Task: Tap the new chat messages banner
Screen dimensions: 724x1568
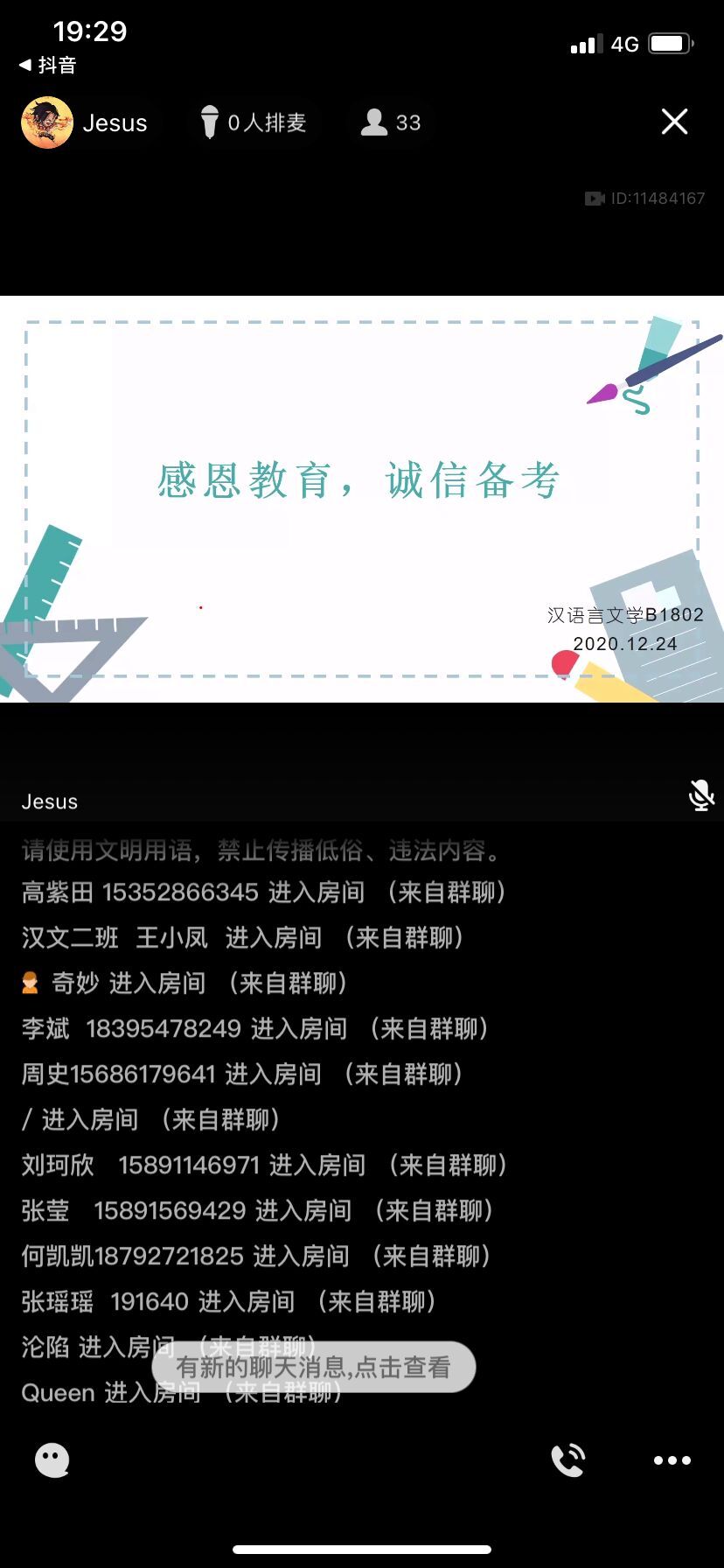Action: coord(314,1367)
